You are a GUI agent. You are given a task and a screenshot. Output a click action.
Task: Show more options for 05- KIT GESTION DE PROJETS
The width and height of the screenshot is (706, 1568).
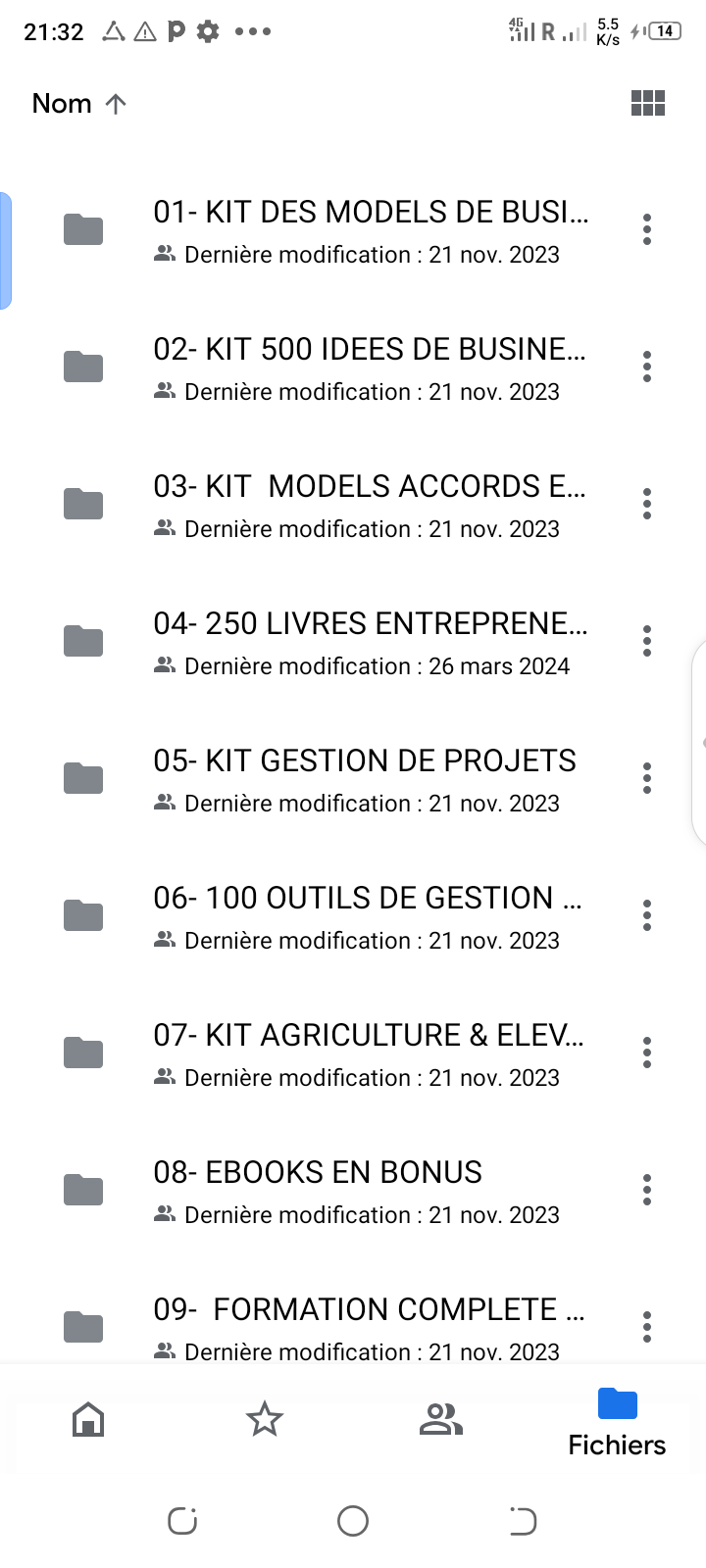coord(647,778)
